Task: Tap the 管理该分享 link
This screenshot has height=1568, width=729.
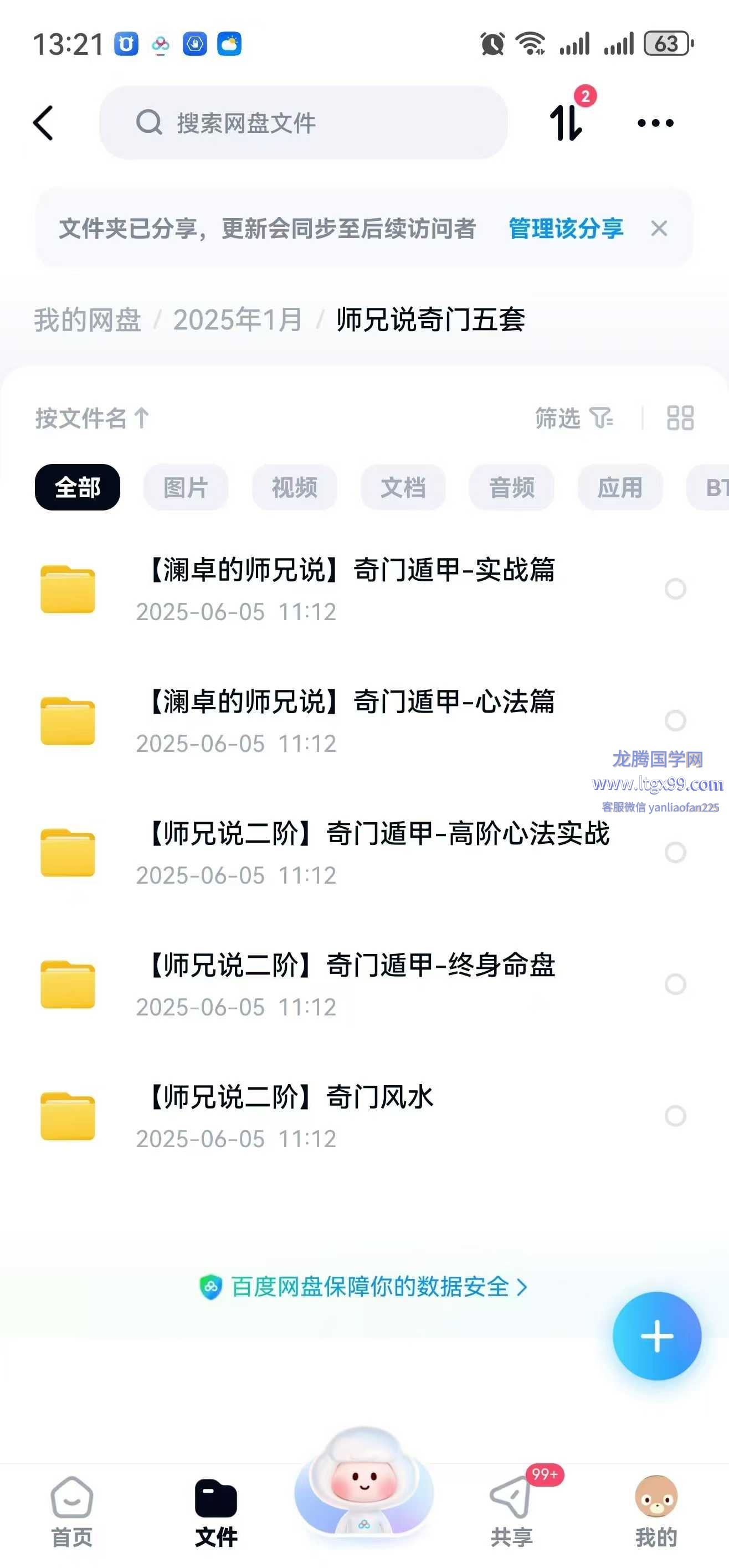Action: coord(565,229)
